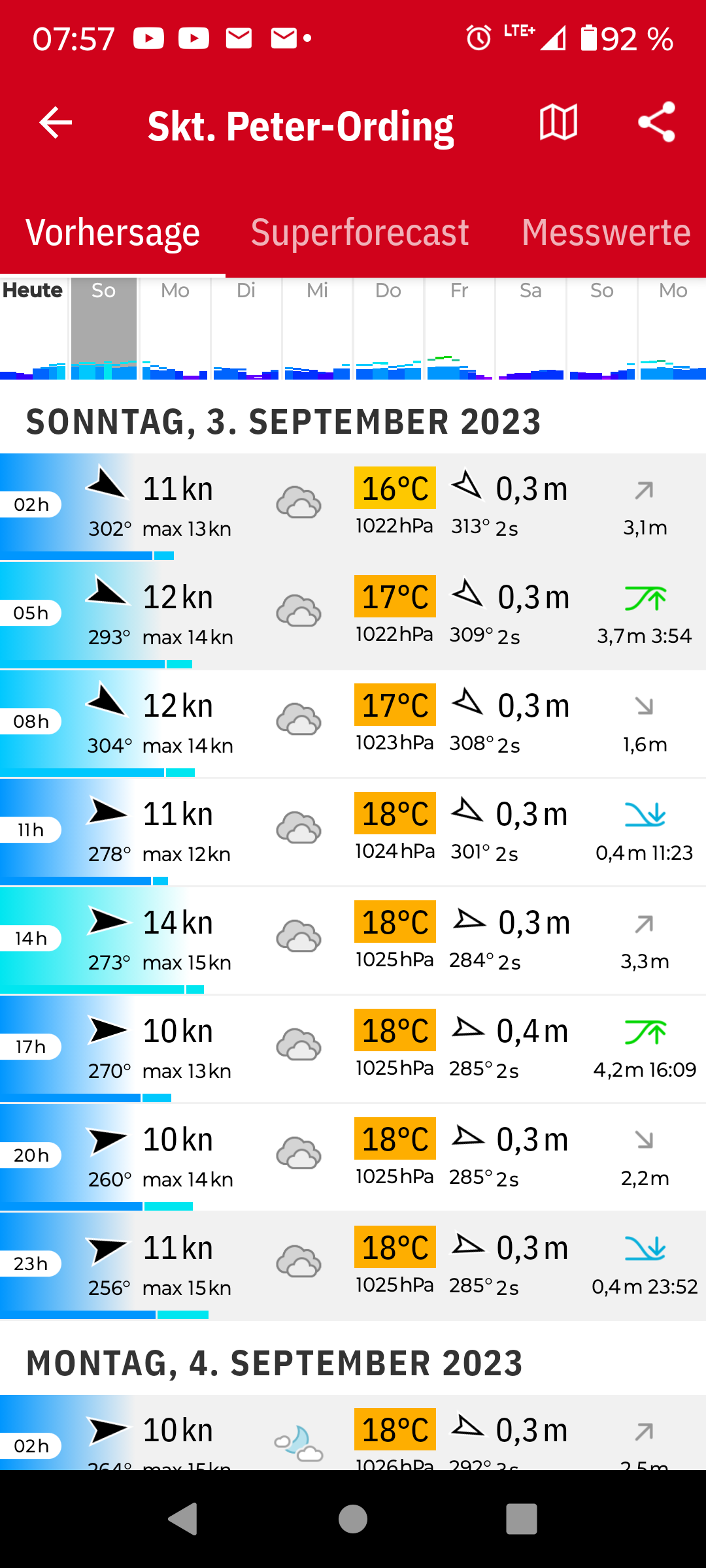Select Mi in the day strip
The width and height of the screenshot is (706, 1568).
coord(318,329)
